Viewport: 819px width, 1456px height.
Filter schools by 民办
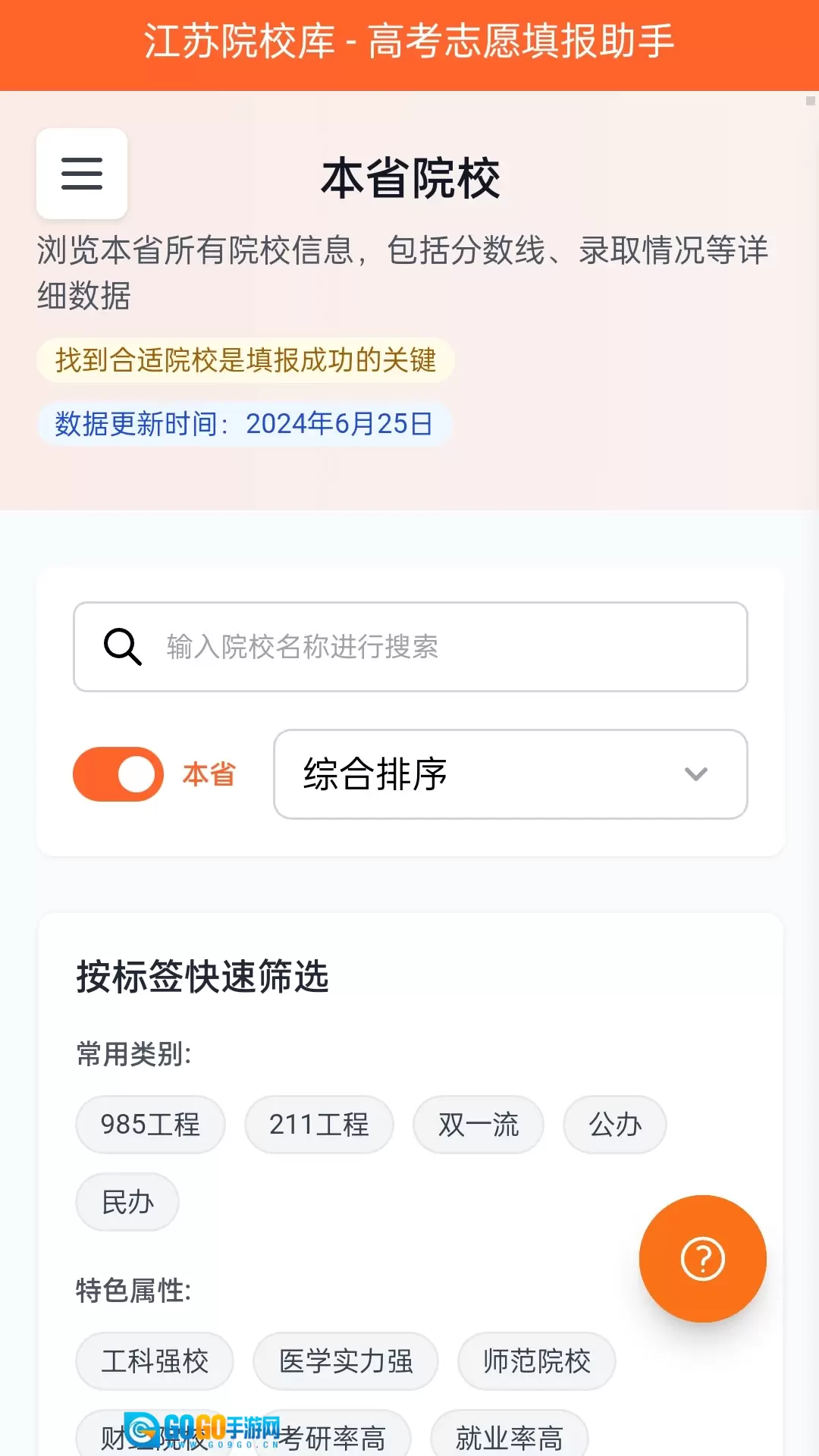pyautogui.click(x=127, y=1202)
